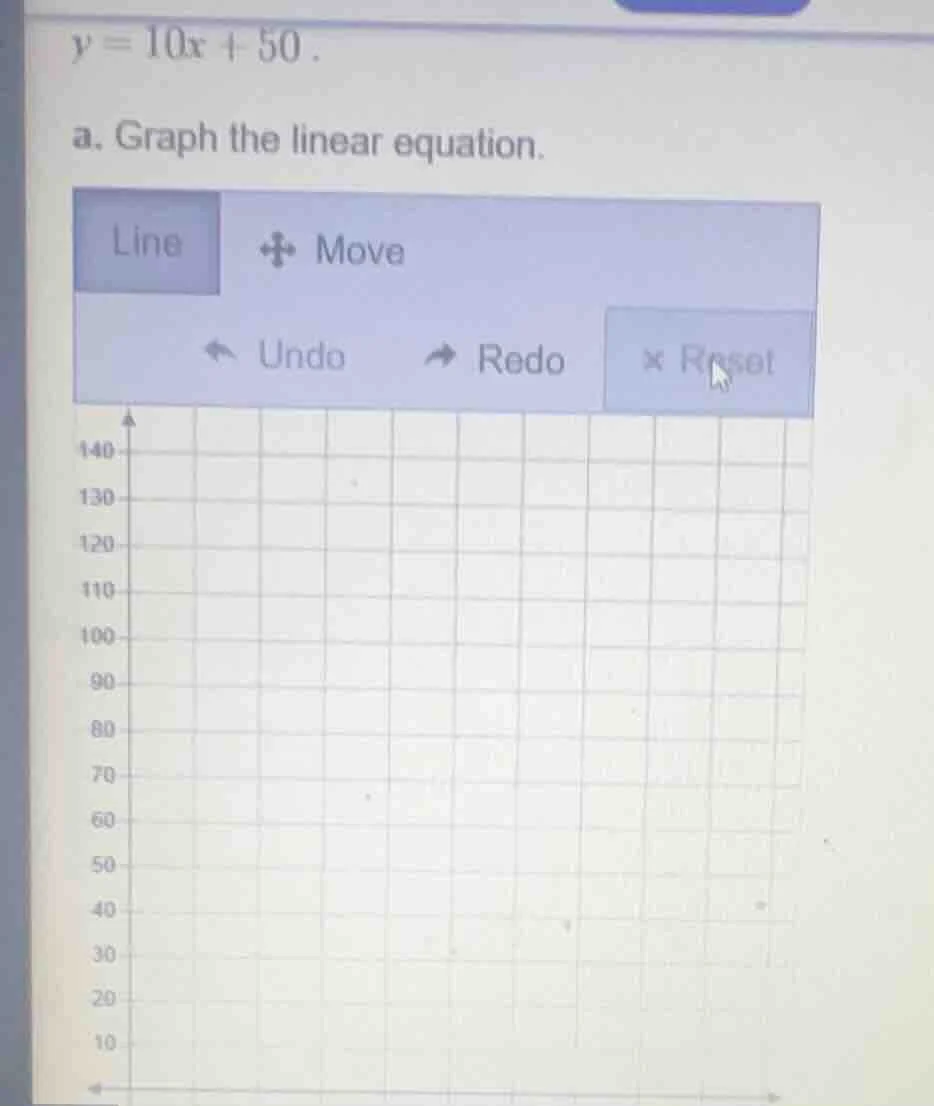This screenshot has height=1106, width=934.
Task: Select the highlighted Line mode tile
Action: pyautogui.click(x=147, y=243)
